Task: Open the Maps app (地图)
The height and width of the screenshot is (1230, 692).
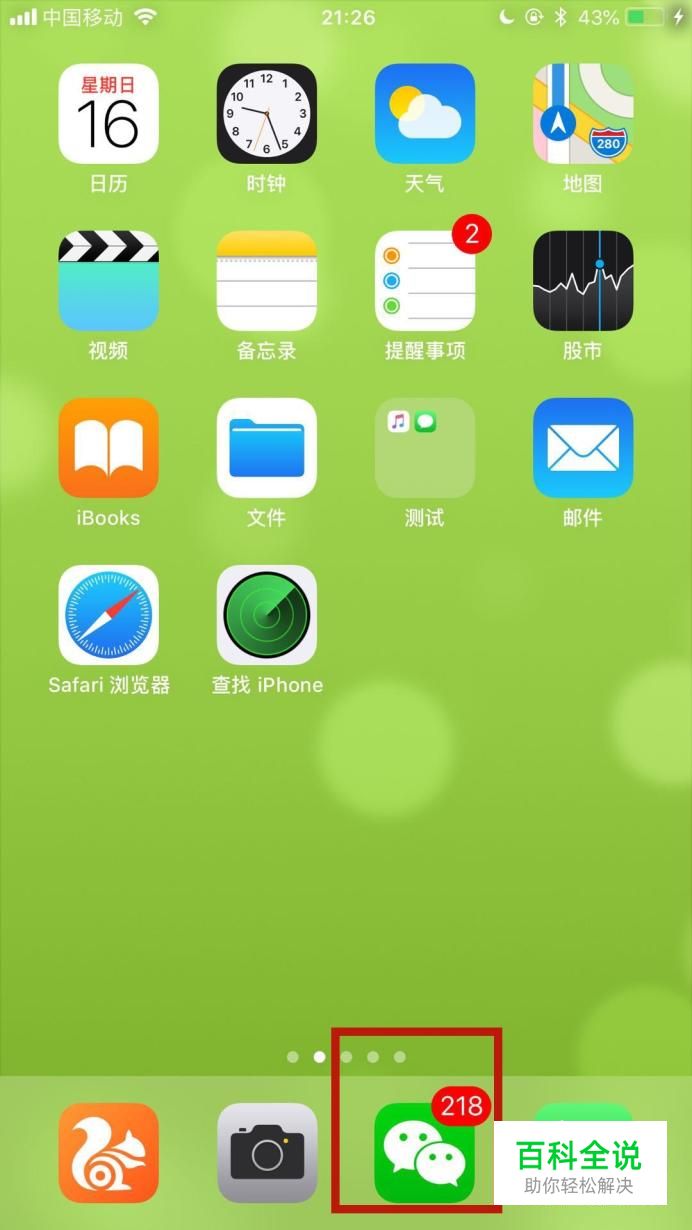Action: pos(583,114)
